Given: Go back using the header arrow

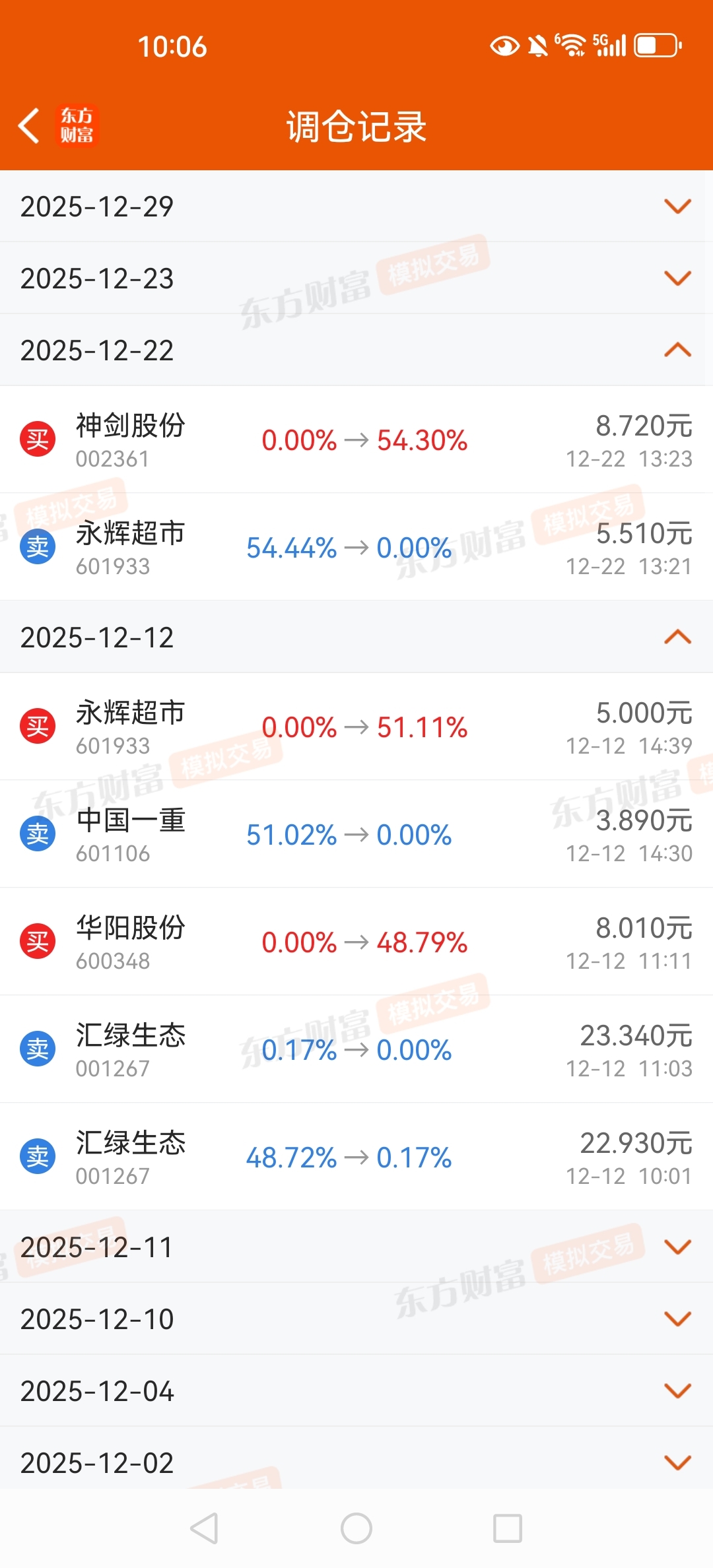Looking at the screenshot, I should [x=29, y=125].
